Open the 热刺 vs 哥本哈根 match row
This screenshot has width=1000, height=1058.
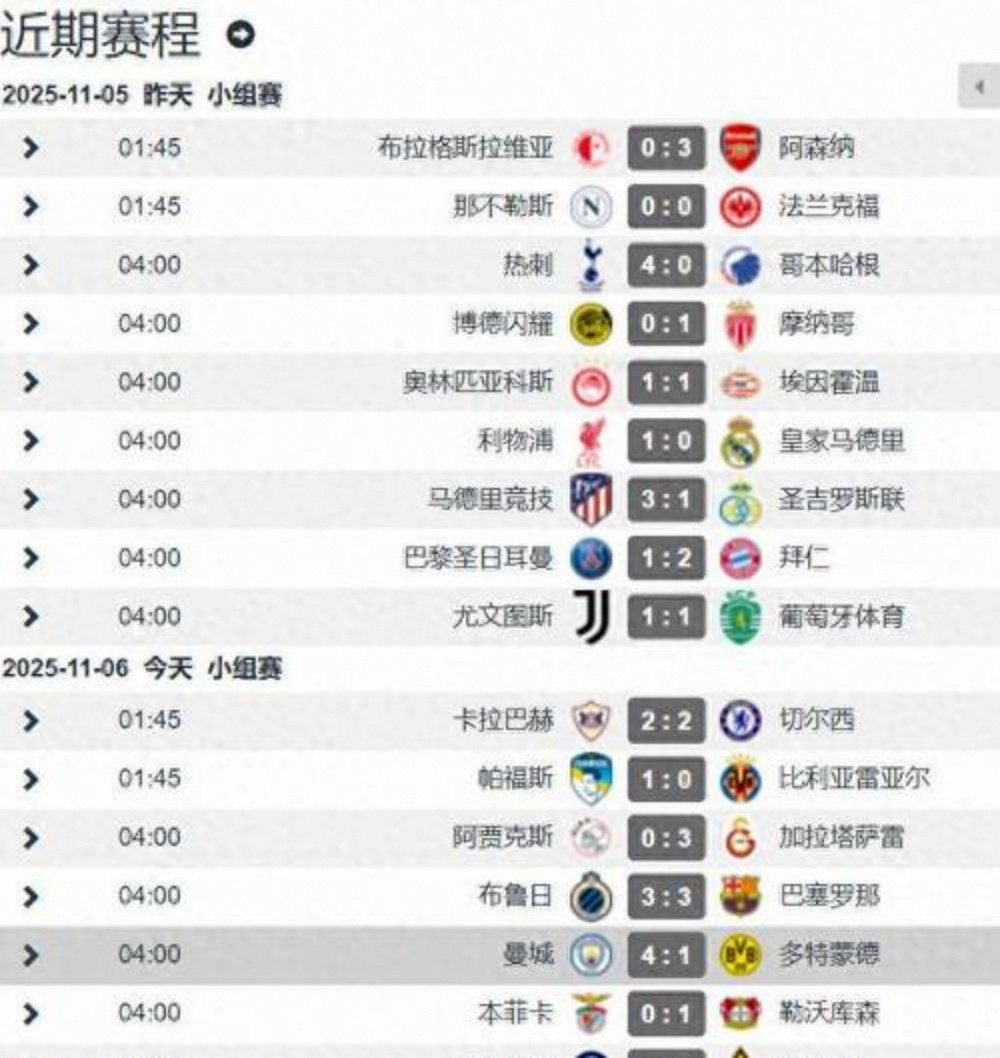click(32, 265)
